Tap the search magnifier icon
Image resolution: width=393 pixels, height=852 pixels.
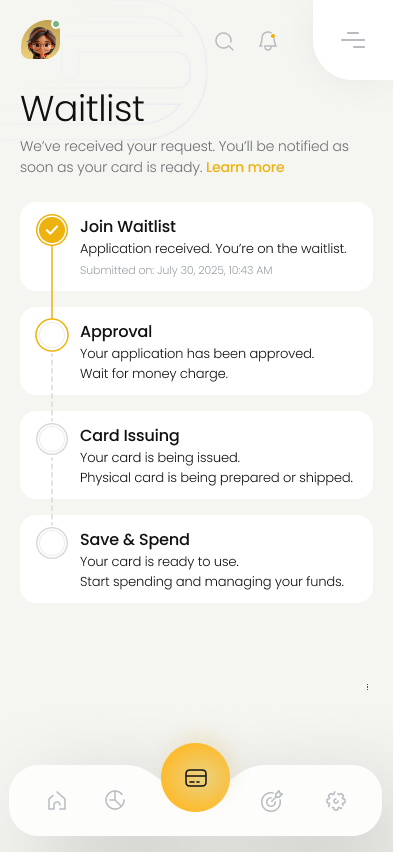[x=224, y=41]
